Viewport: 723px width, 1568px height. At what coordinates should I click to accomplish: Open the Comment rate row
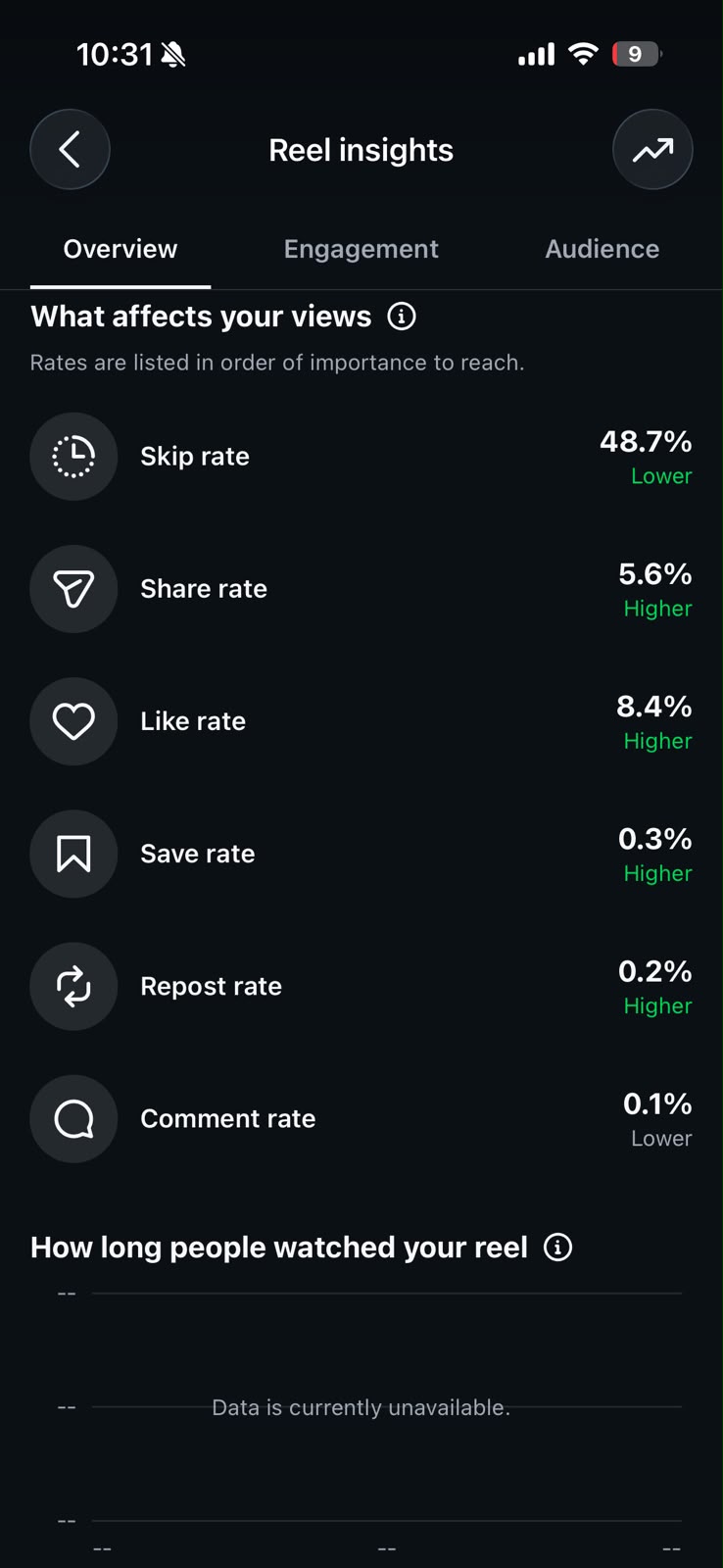point(361,1118)
